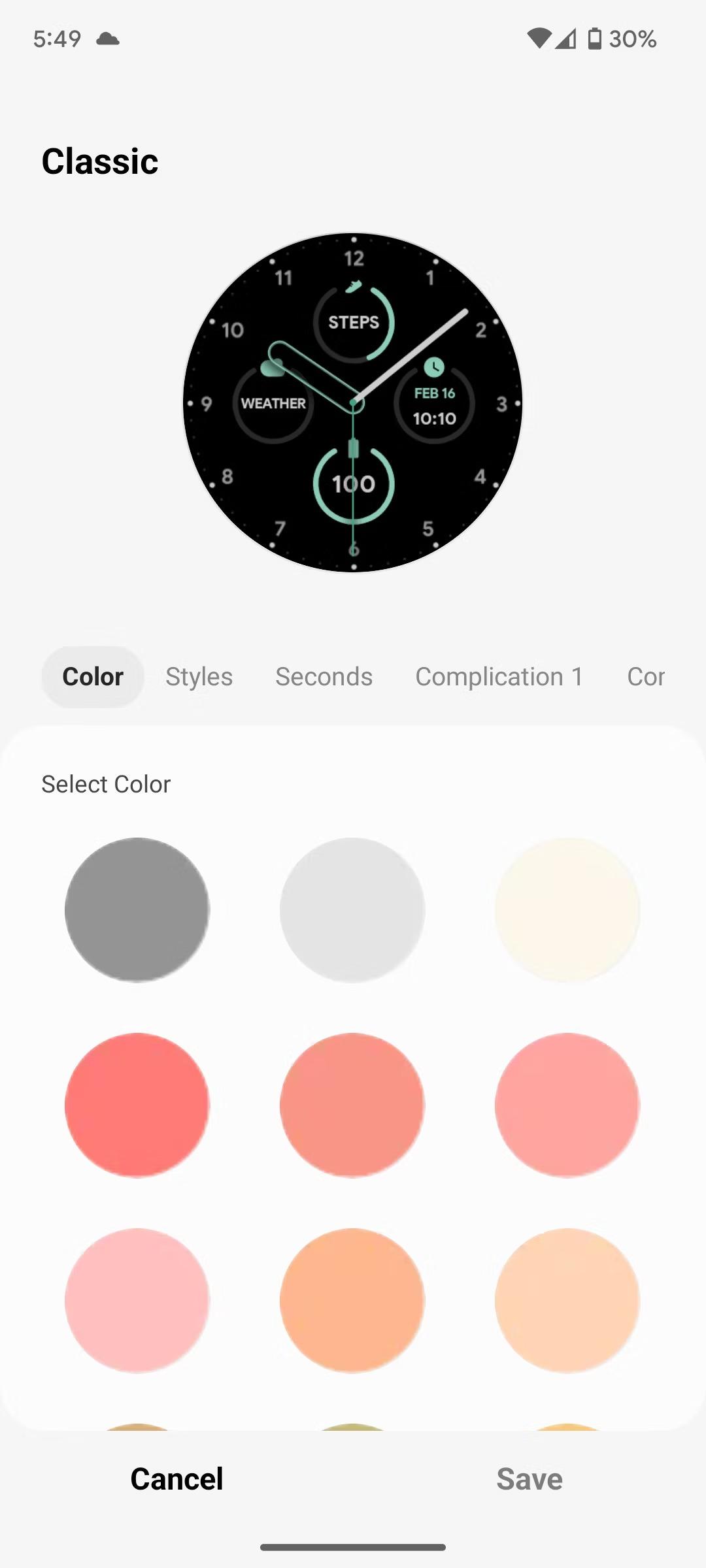This screenshot has height=1568, width=706.
Task: Apply the orange peach swatch
Action: click(x=352, y=1300)
